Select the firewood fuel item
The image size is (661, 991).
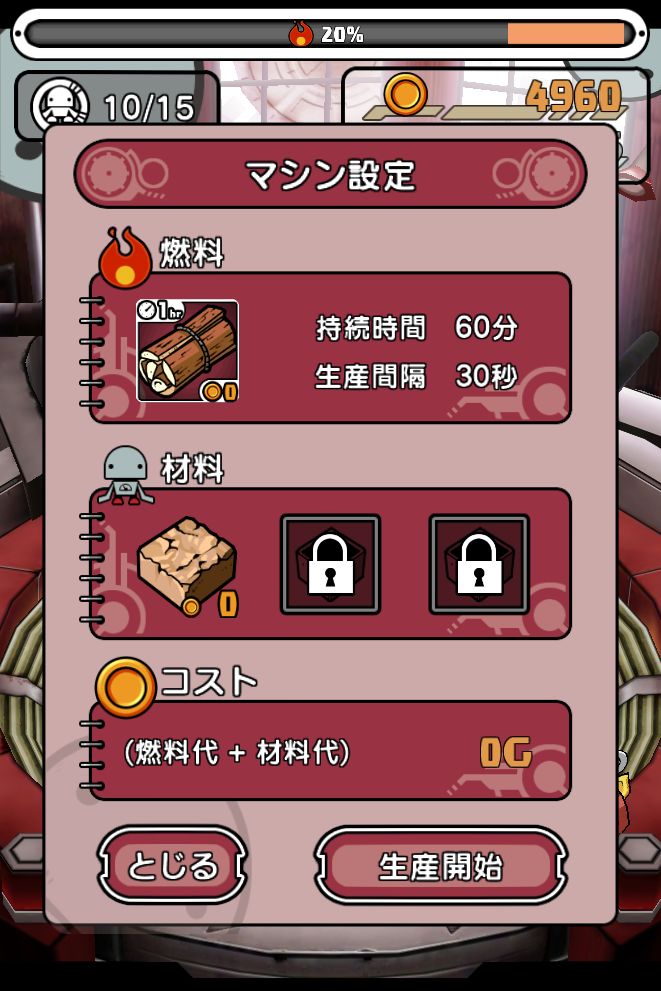(x=188, y=351)
